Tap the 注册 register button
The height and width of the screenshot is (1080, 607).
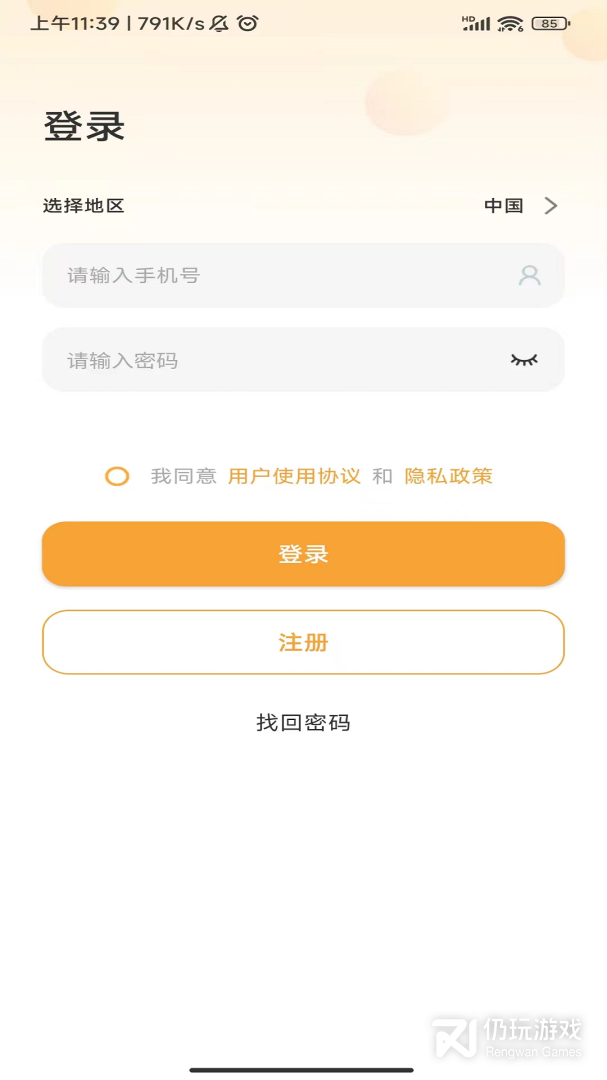click(x=303, y=642)
